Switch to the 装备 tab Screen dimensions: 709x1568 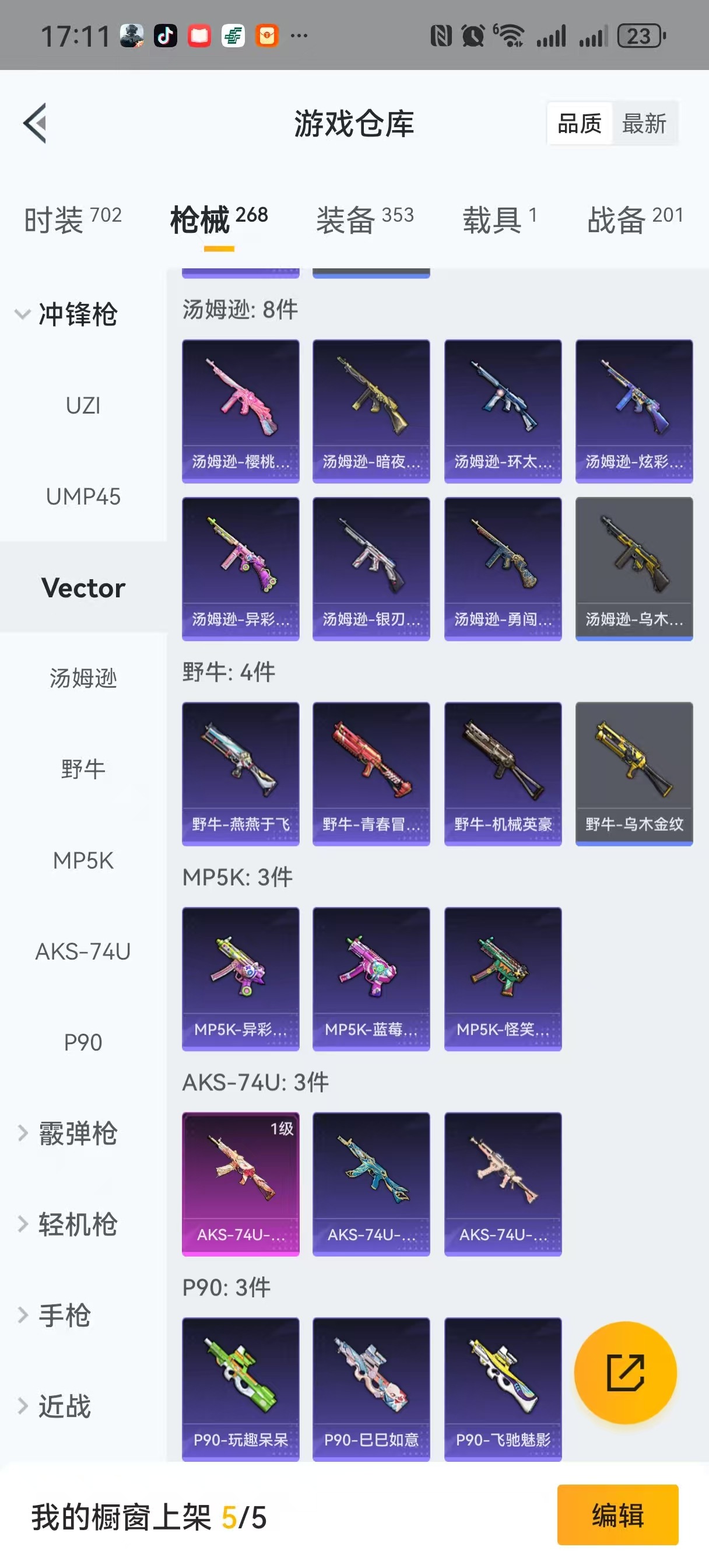click(x=364, y=219)
